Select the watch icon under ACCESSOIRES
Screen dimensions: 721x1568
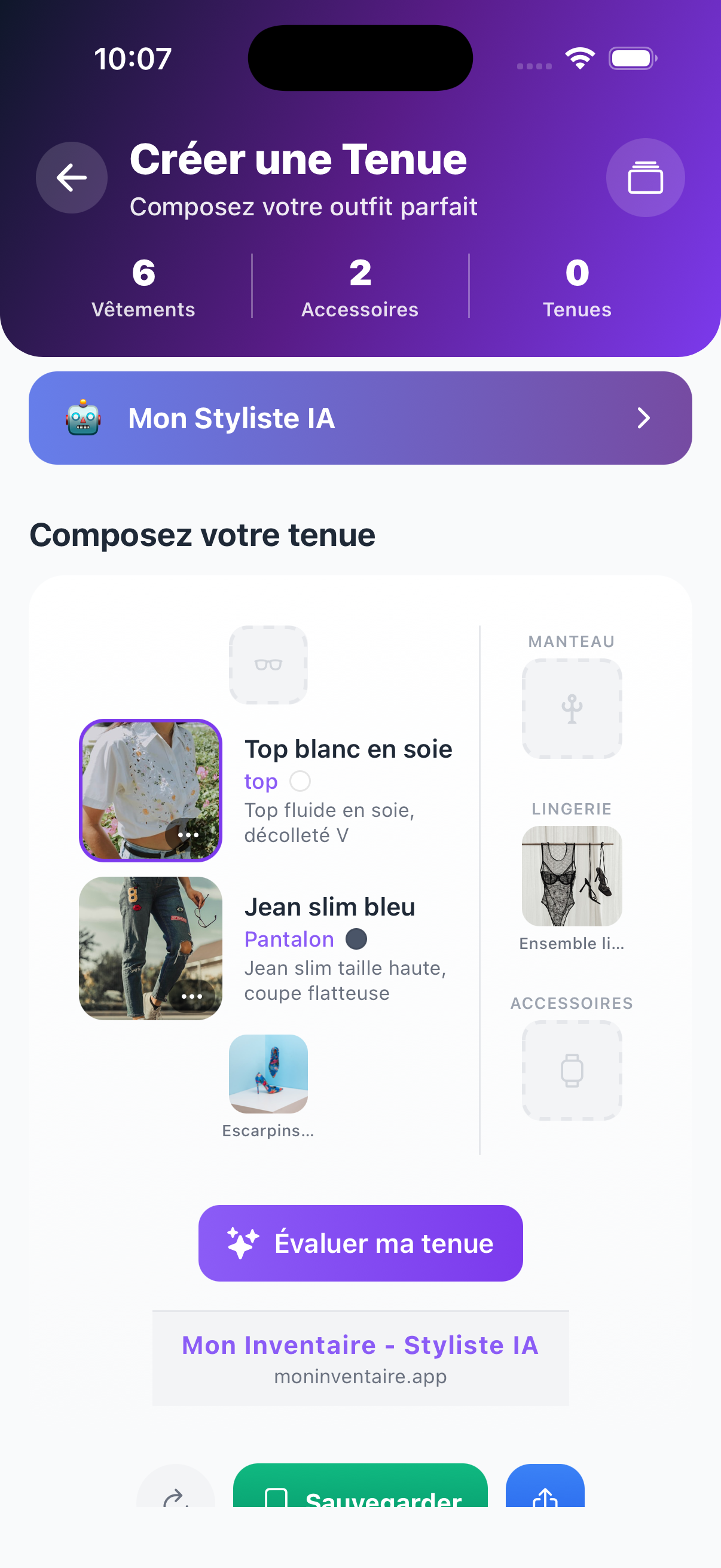pyautogui.click(x=571, y=1070)
